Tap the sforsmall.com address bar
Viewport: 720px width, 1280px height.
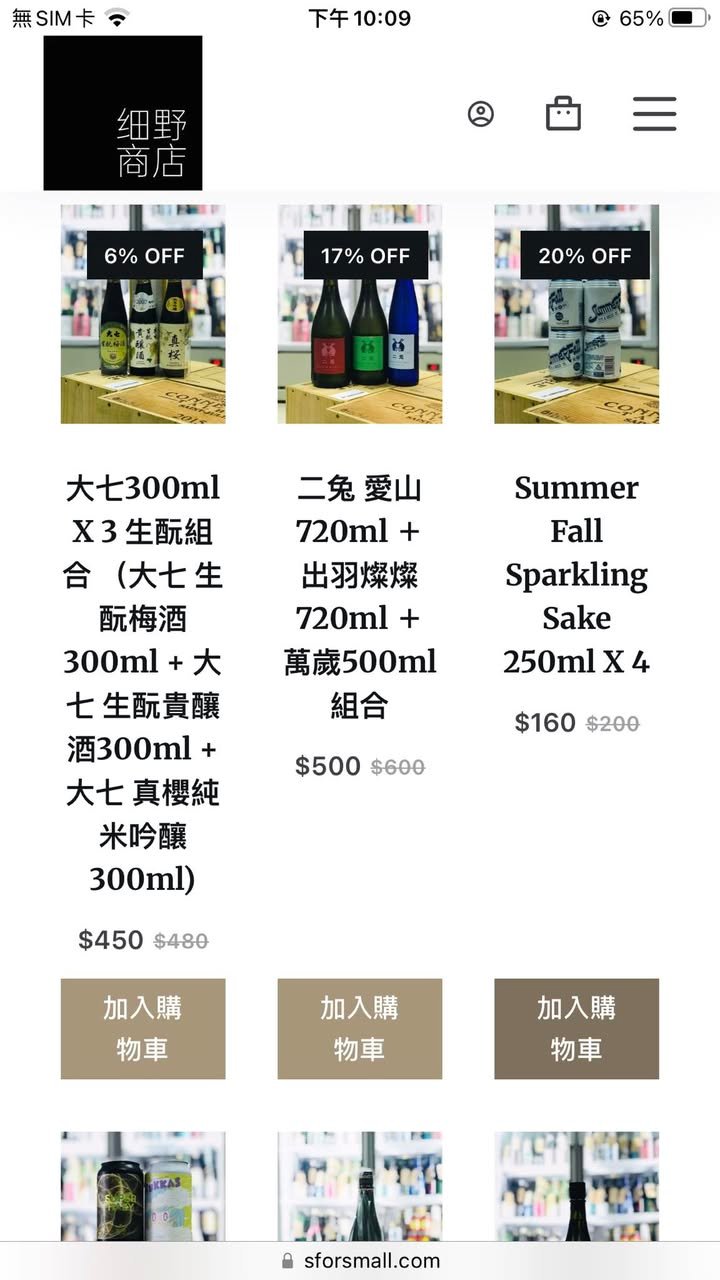pos(370,1260)
